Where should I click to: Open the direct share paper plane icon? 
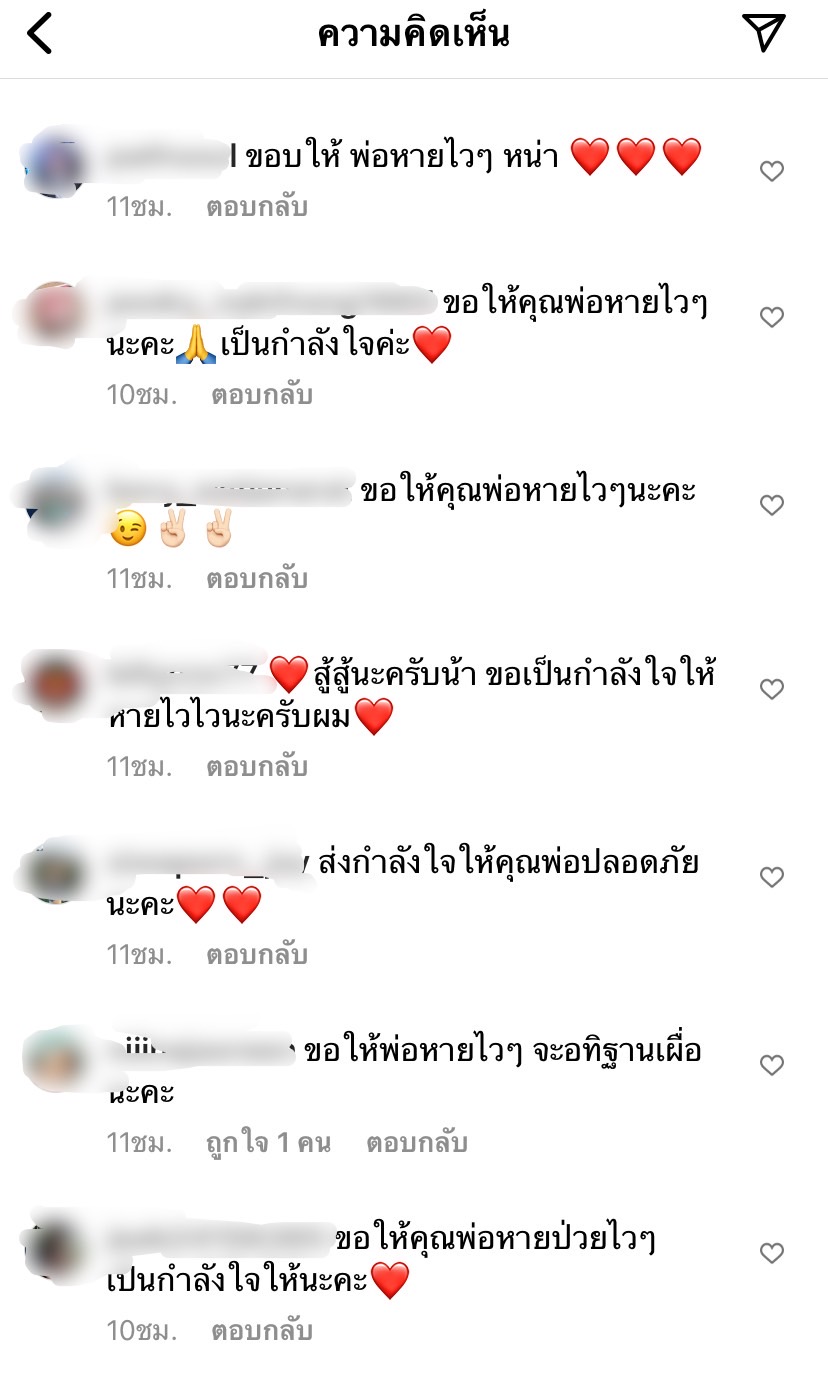[x=765, y=33]
